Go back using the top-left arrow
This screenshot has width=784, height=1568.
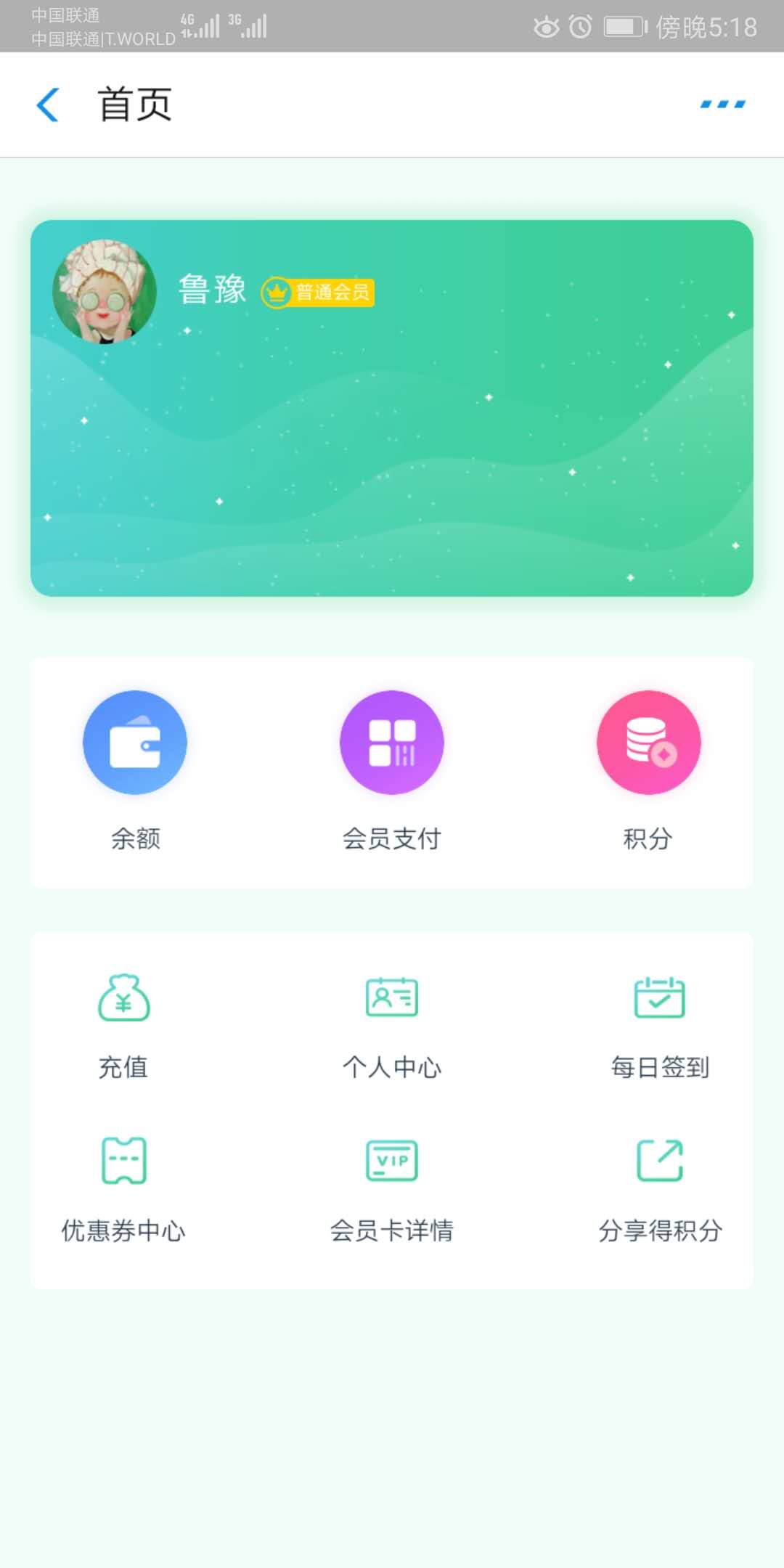tap(48, 105)
